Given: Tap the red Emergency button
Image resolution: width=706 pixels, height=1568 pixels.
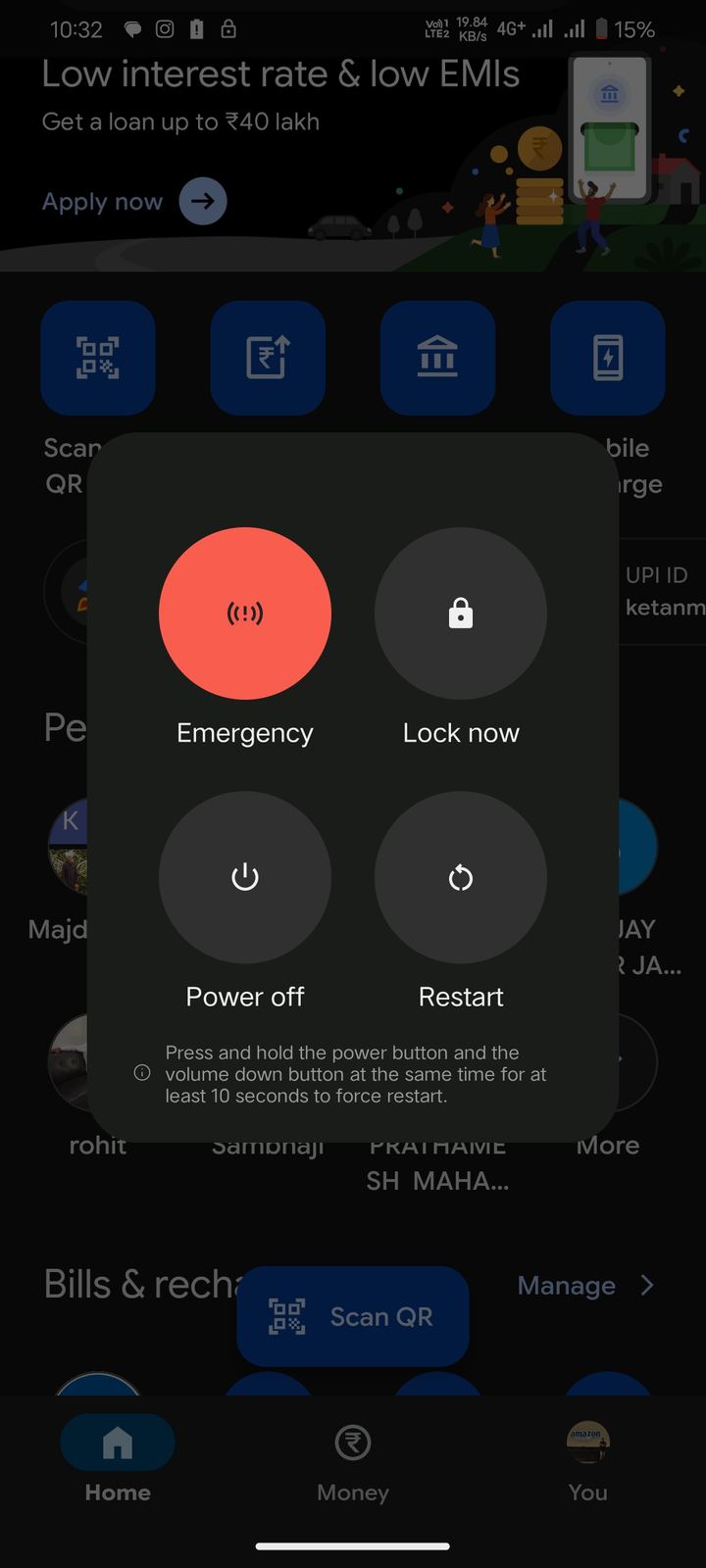Looking at the screenshot, I should coord(245,613).
